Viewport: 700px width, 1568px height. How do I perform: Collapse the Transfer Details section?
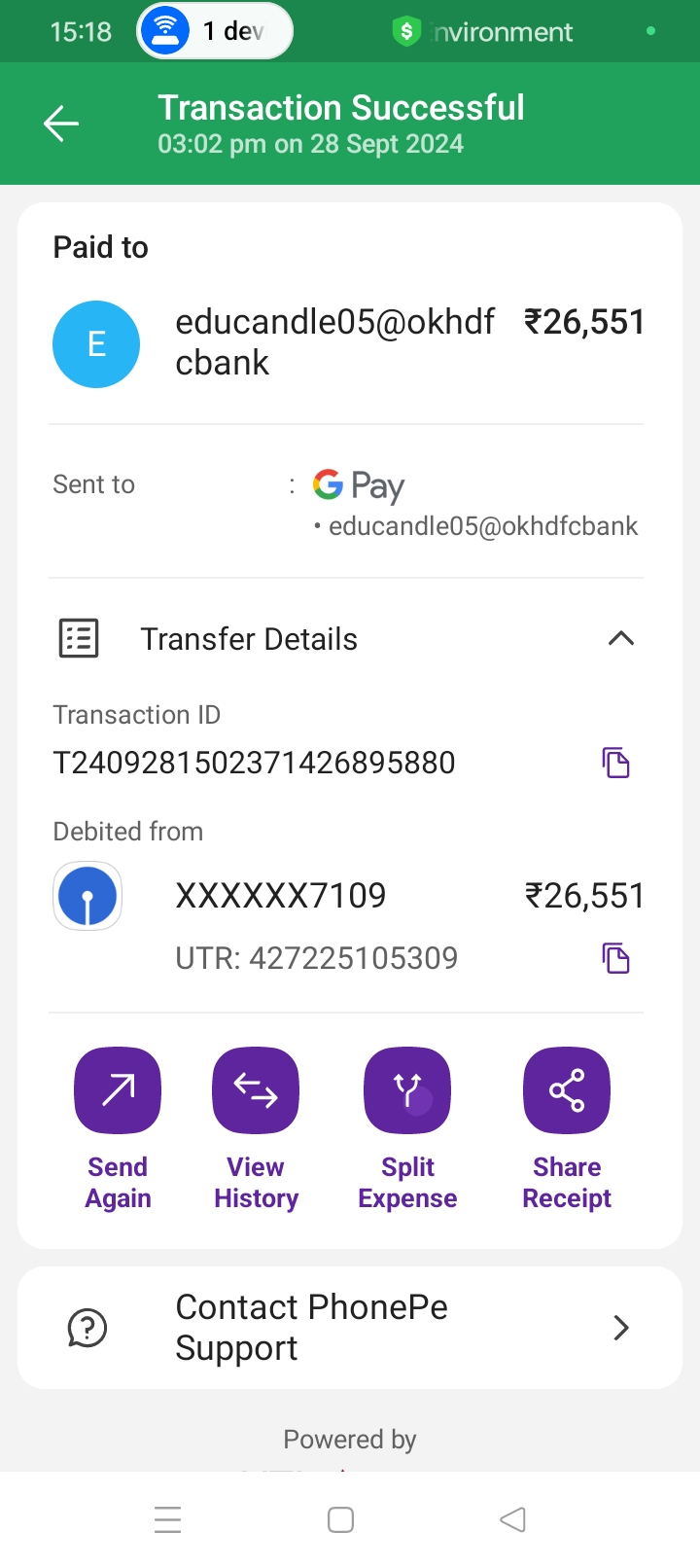pos(620,639)
